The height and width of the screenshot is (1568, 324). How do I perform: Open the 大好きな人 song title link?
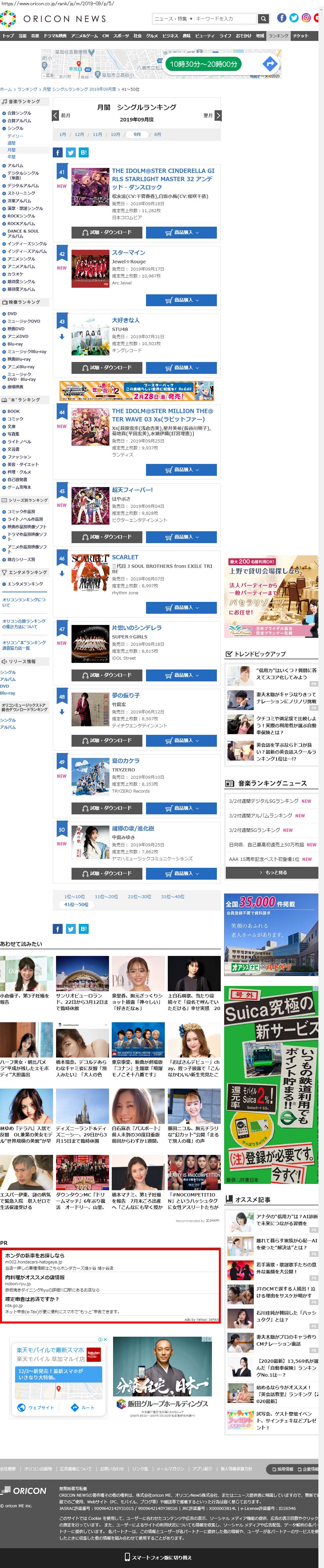click(125, 320)
